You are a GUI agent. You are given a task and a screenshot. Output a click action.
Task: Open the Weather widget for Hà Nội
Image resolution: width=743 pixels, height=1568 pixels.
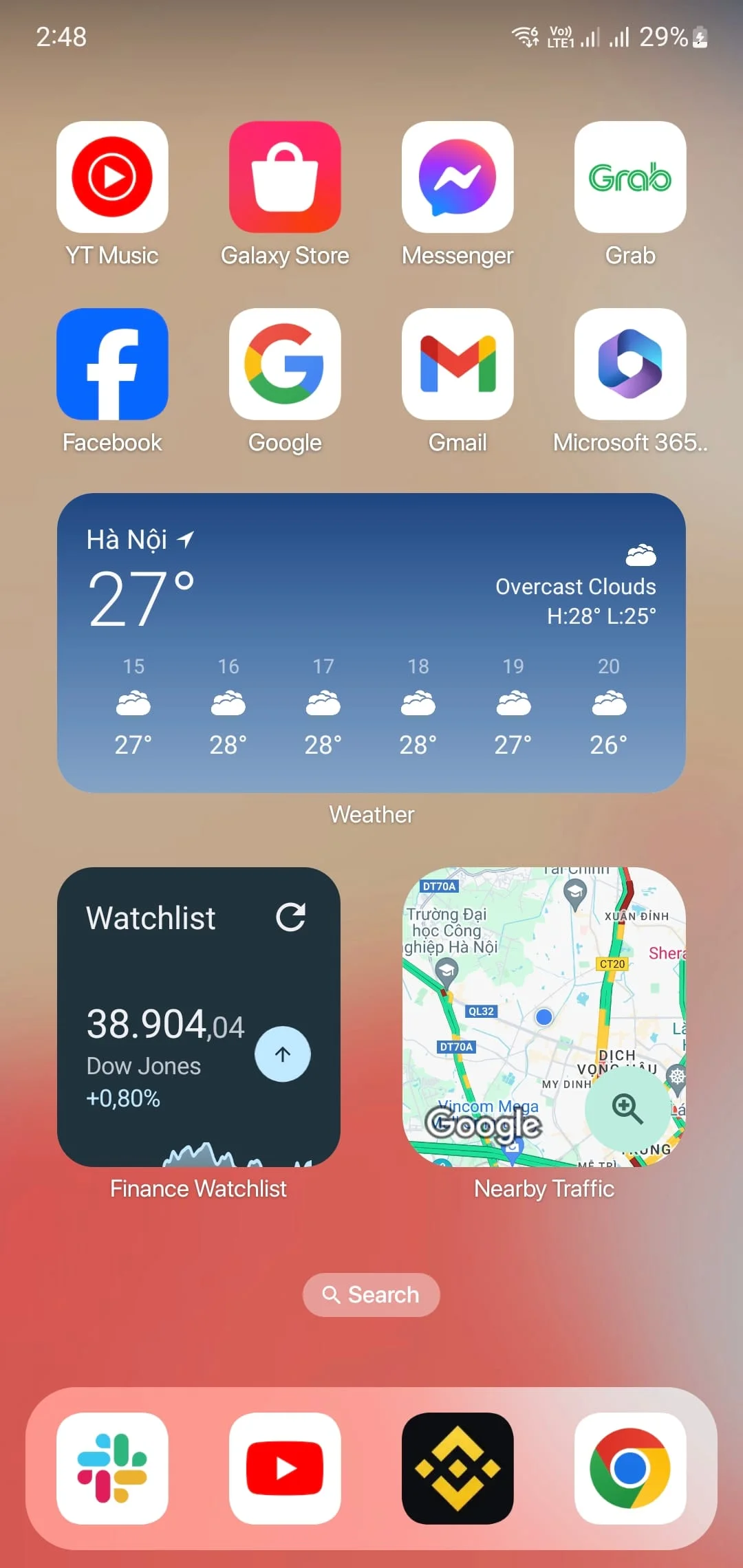tap(371, 640)
